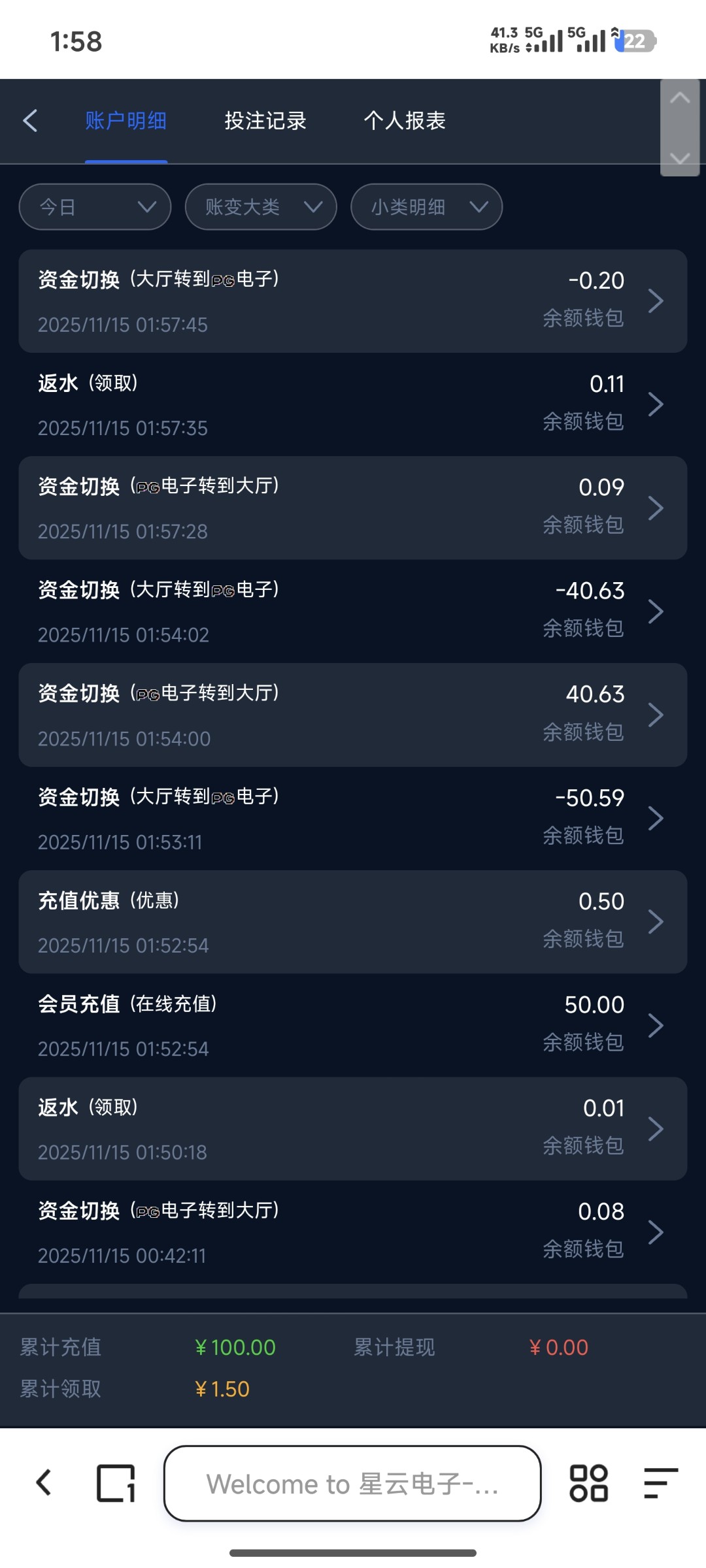Screen dimensions: 706x1568
Task: Go back using the top-left arrow
Action: coord(30,121)
